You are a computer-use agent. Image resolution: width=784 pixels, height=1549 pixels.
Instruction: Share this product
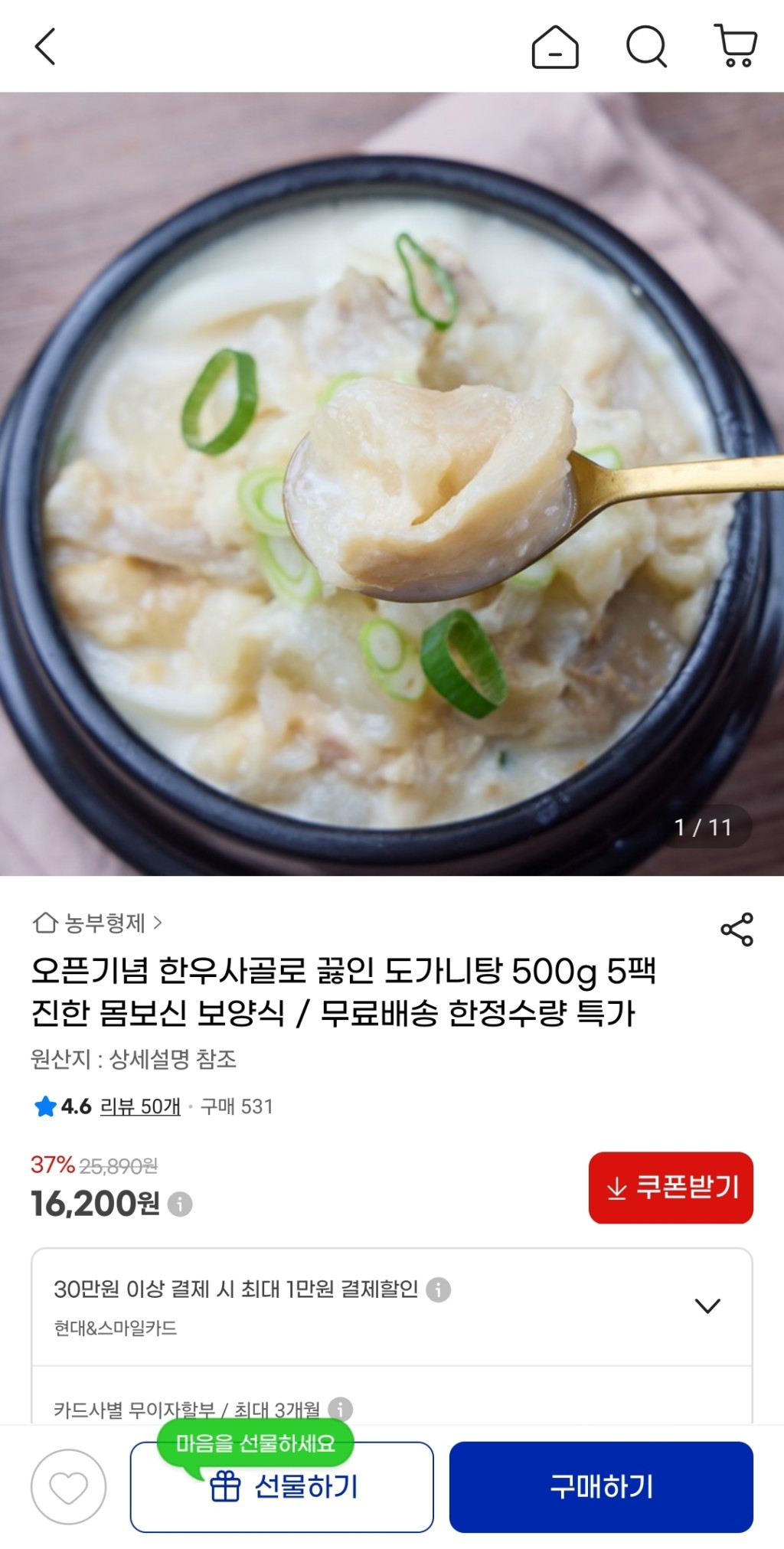[x=737, y=930]
